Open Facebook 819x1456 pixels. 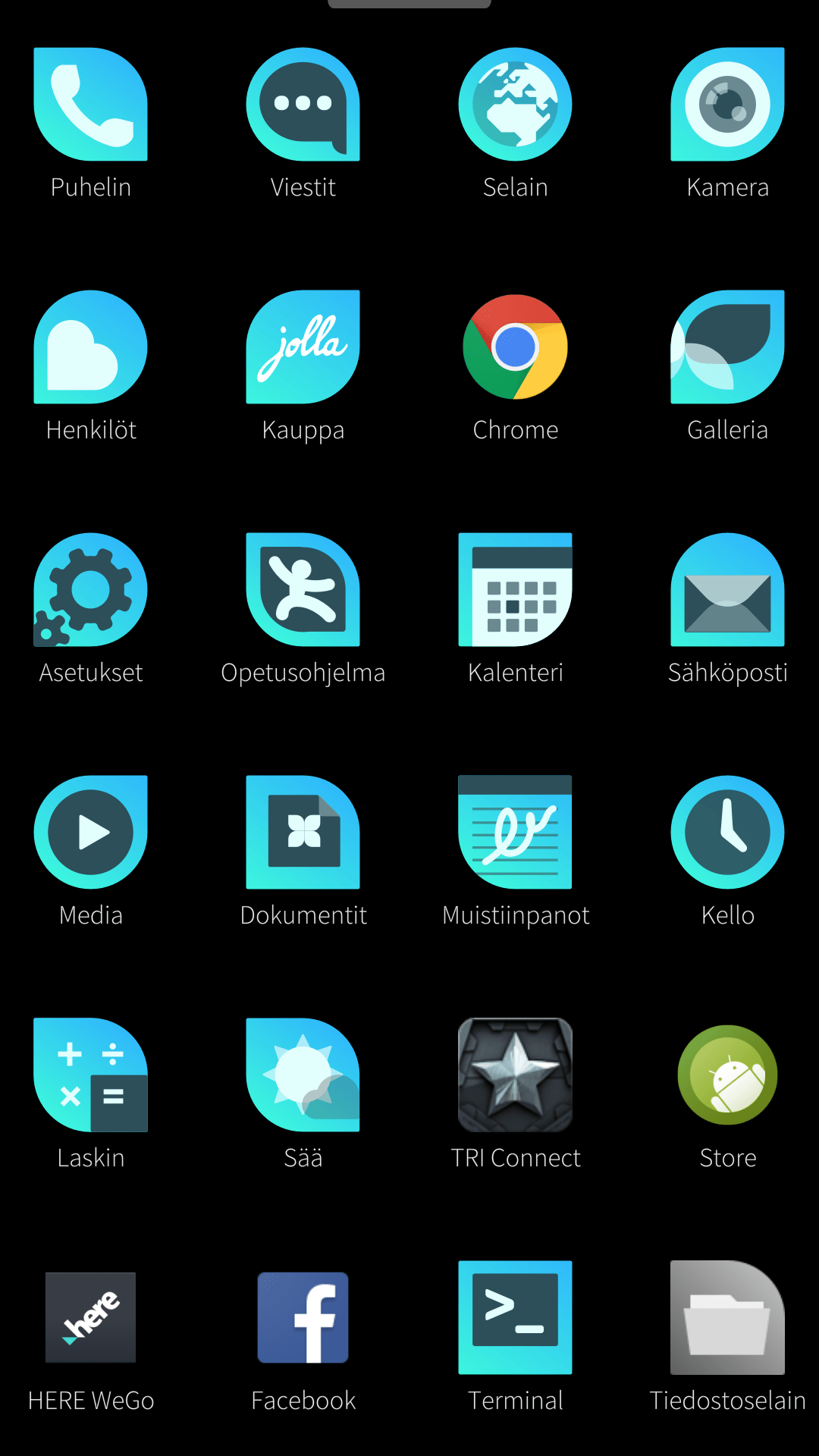[x=303, y=1318]
